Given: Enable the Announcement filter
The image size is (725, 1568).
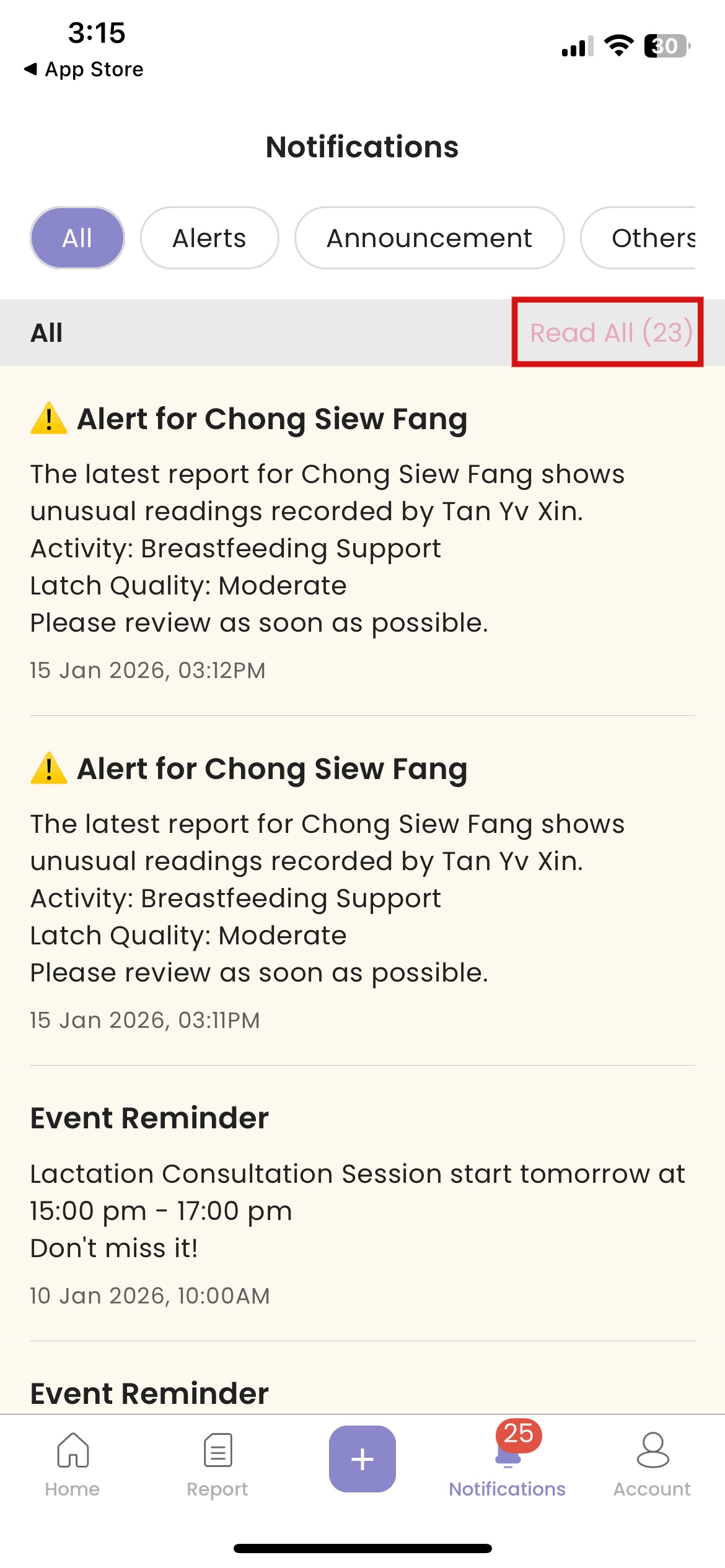Looking at the screenshot, I should pyautogui.click(x=430, y=237).
